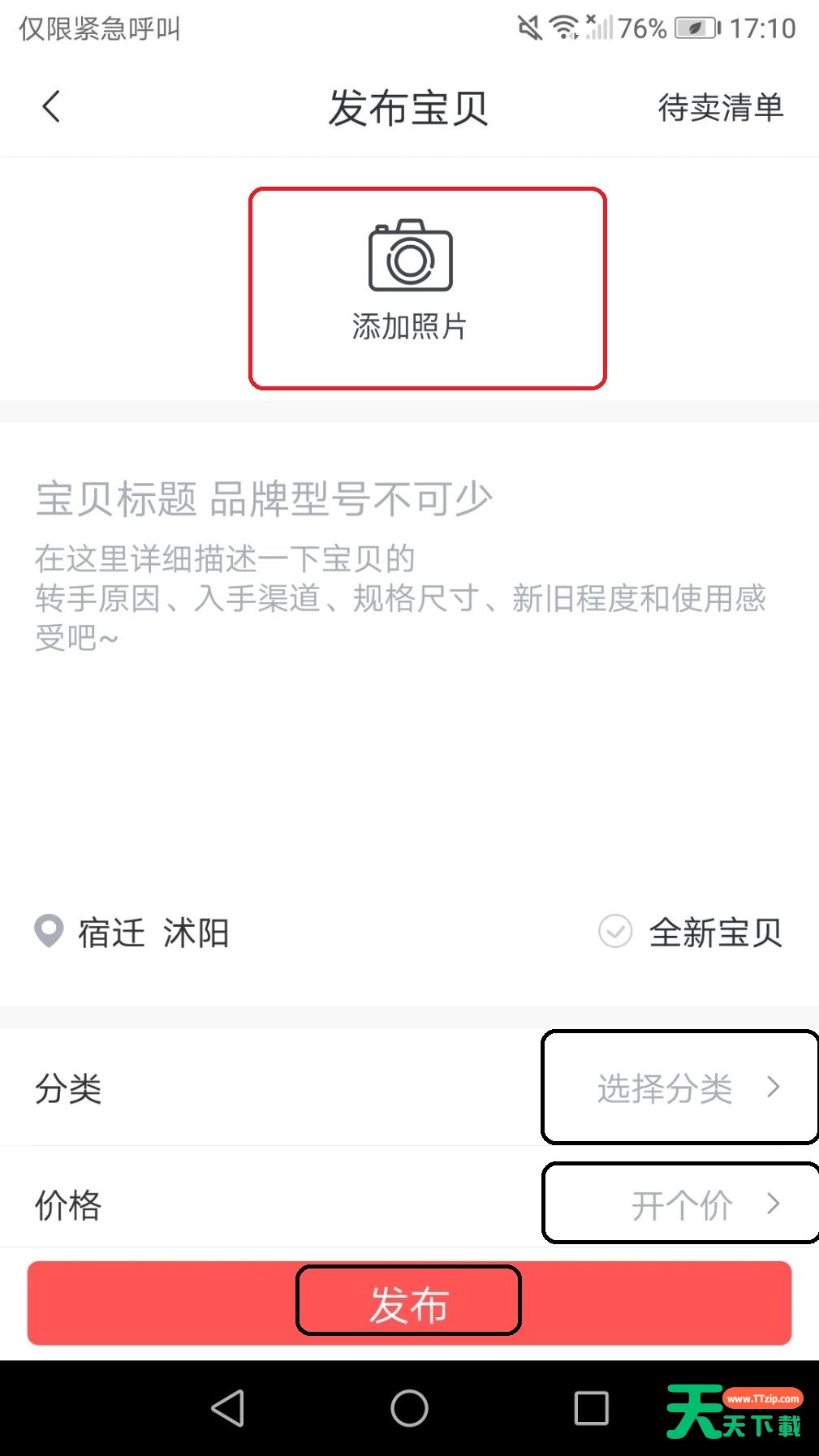819x1456 pixels.
Task: Tap the 宝贝标题 title field
Action: (x=264, y=498)
